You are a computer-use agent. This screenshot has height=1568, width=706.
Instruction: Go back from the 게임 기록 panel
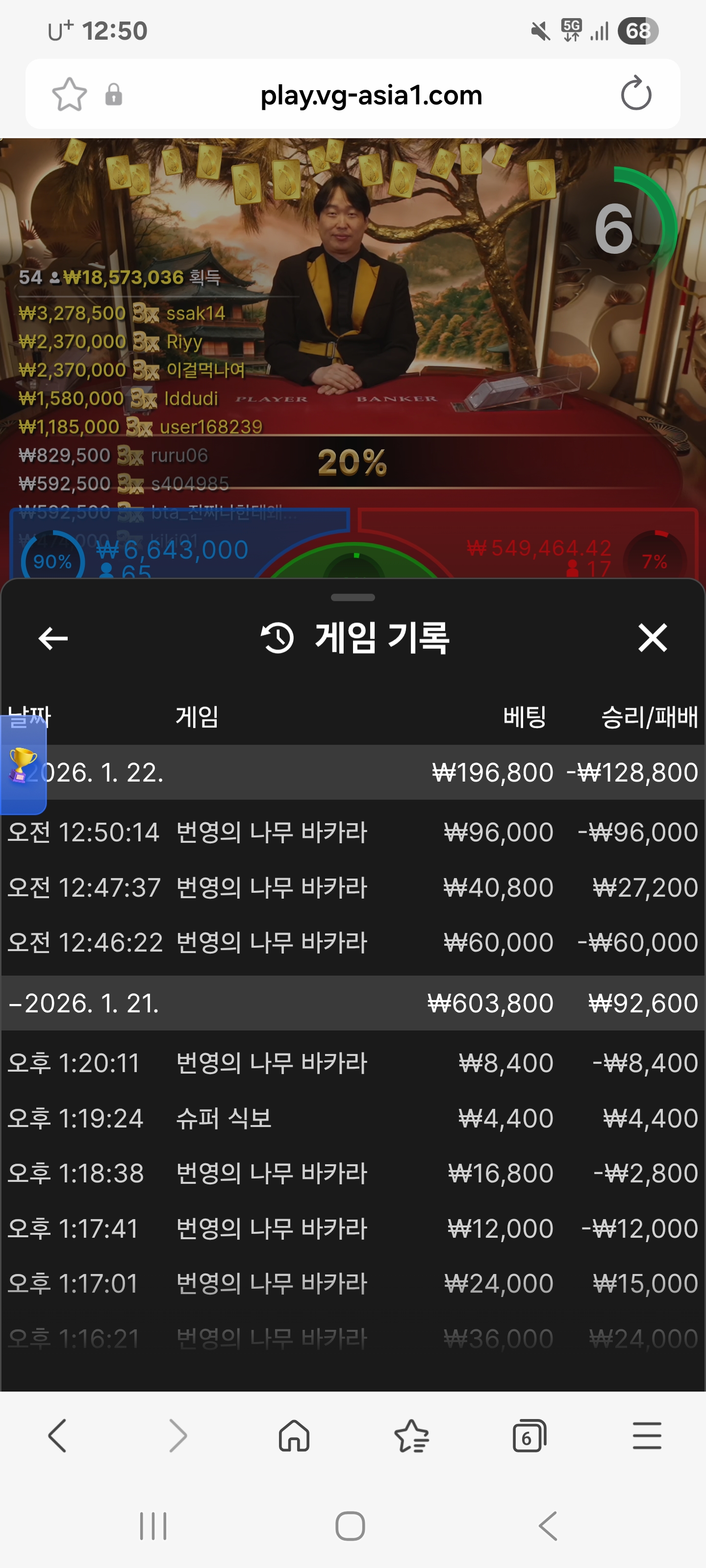[x=53, y=638]
